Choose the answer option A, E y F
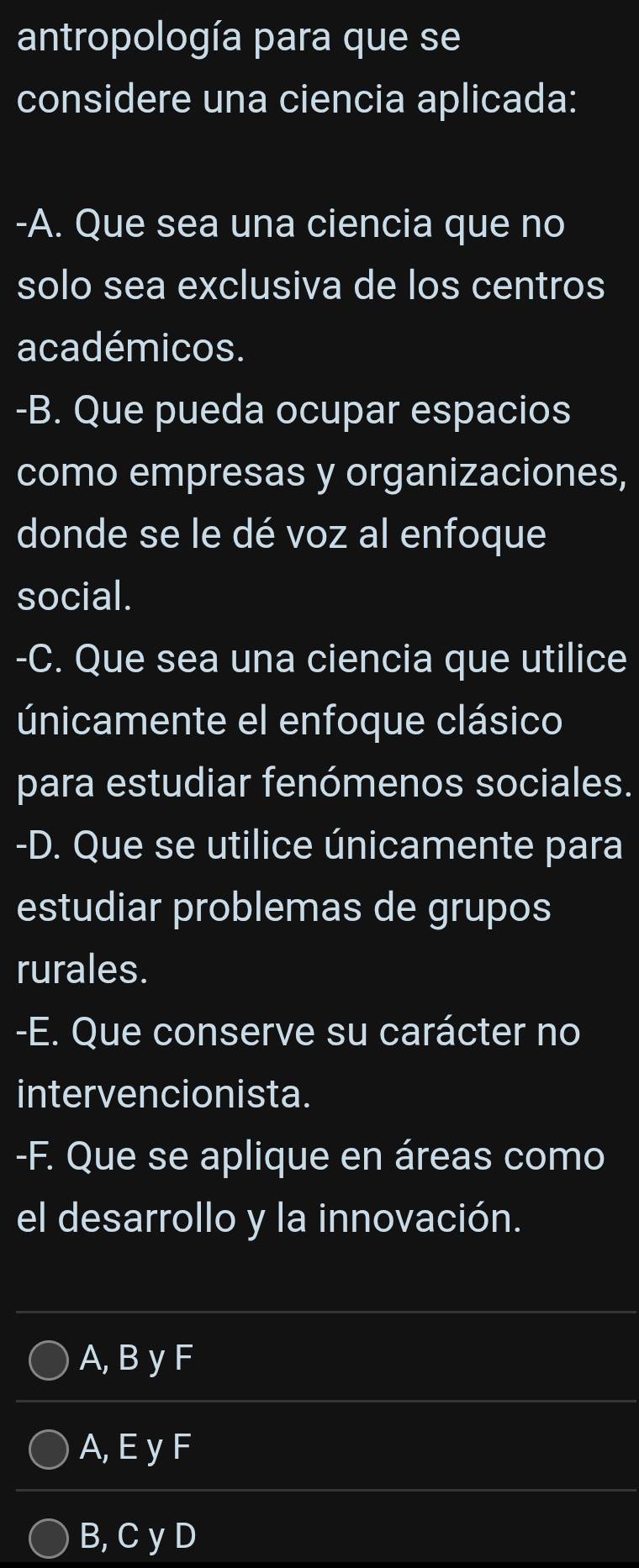639x1568 pixels. 49,1449
